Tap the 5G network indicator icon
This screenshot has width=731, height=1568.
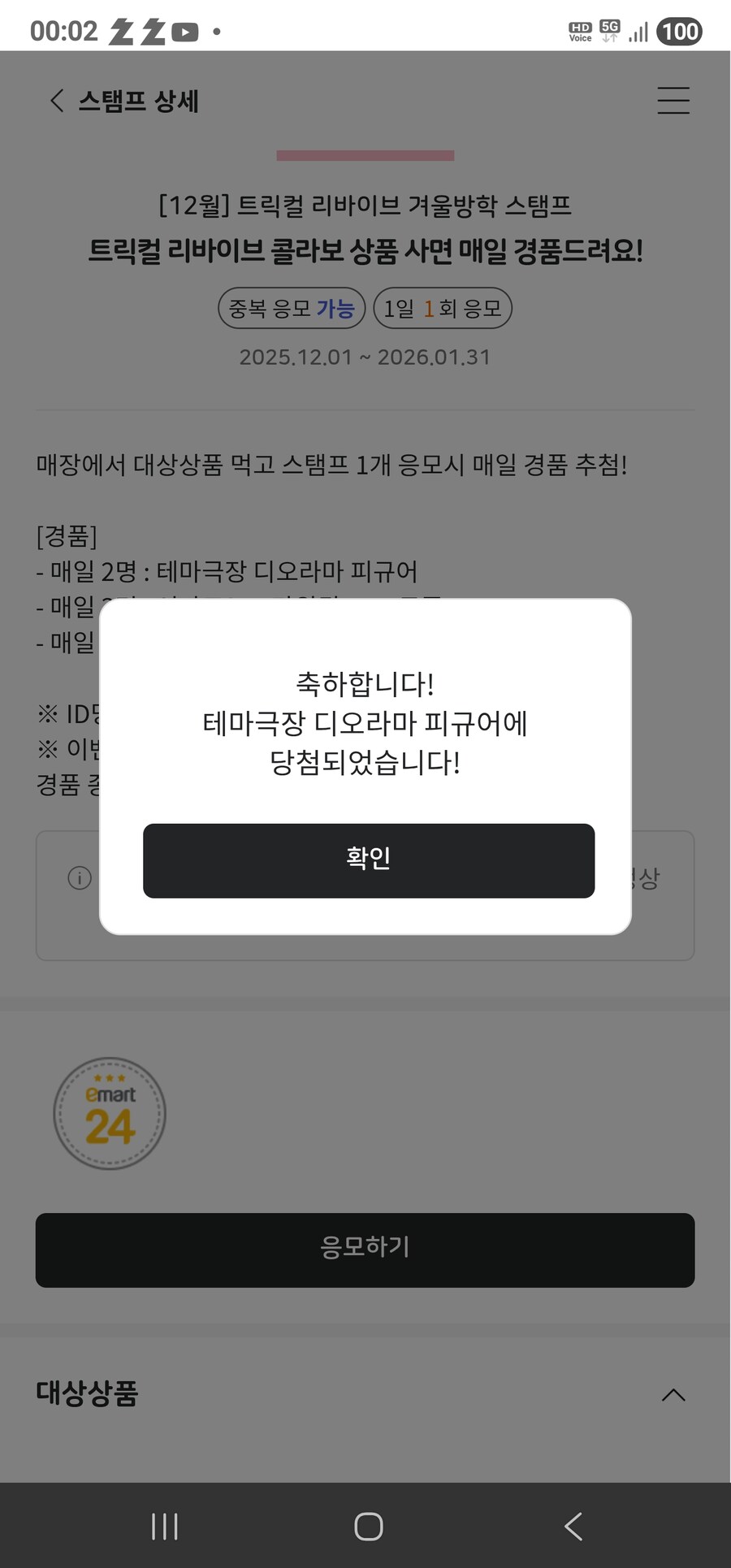click(x=609, y=30)
